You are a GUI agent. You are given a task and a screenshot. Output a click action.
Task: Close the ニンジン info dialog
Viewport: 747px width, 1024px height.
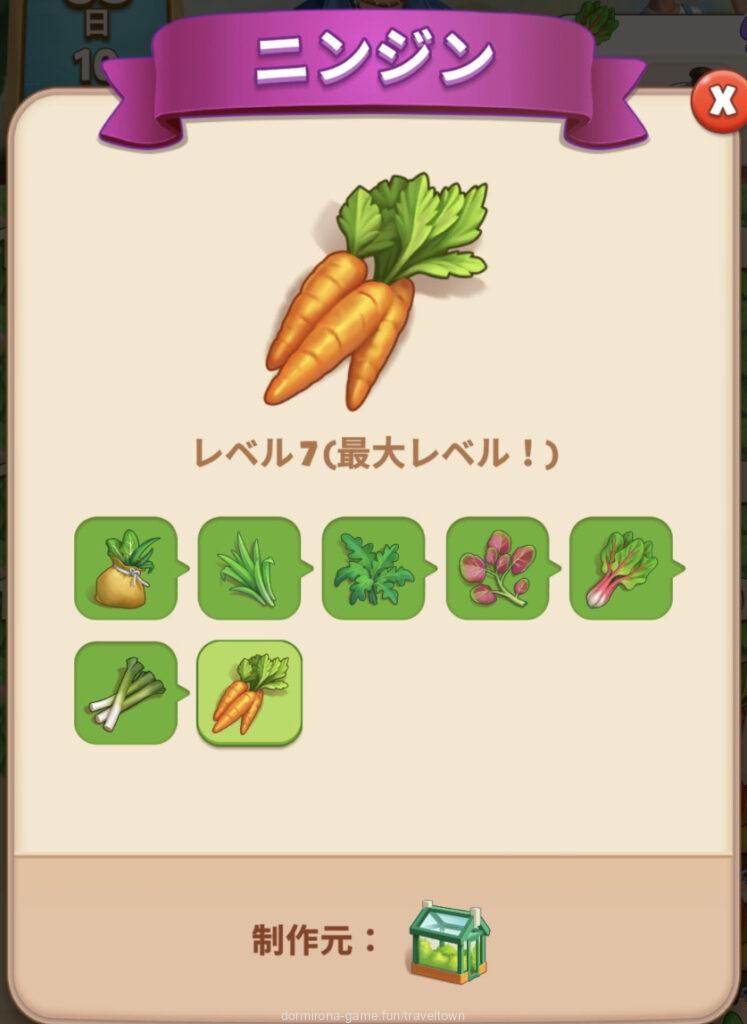point(718,101)
